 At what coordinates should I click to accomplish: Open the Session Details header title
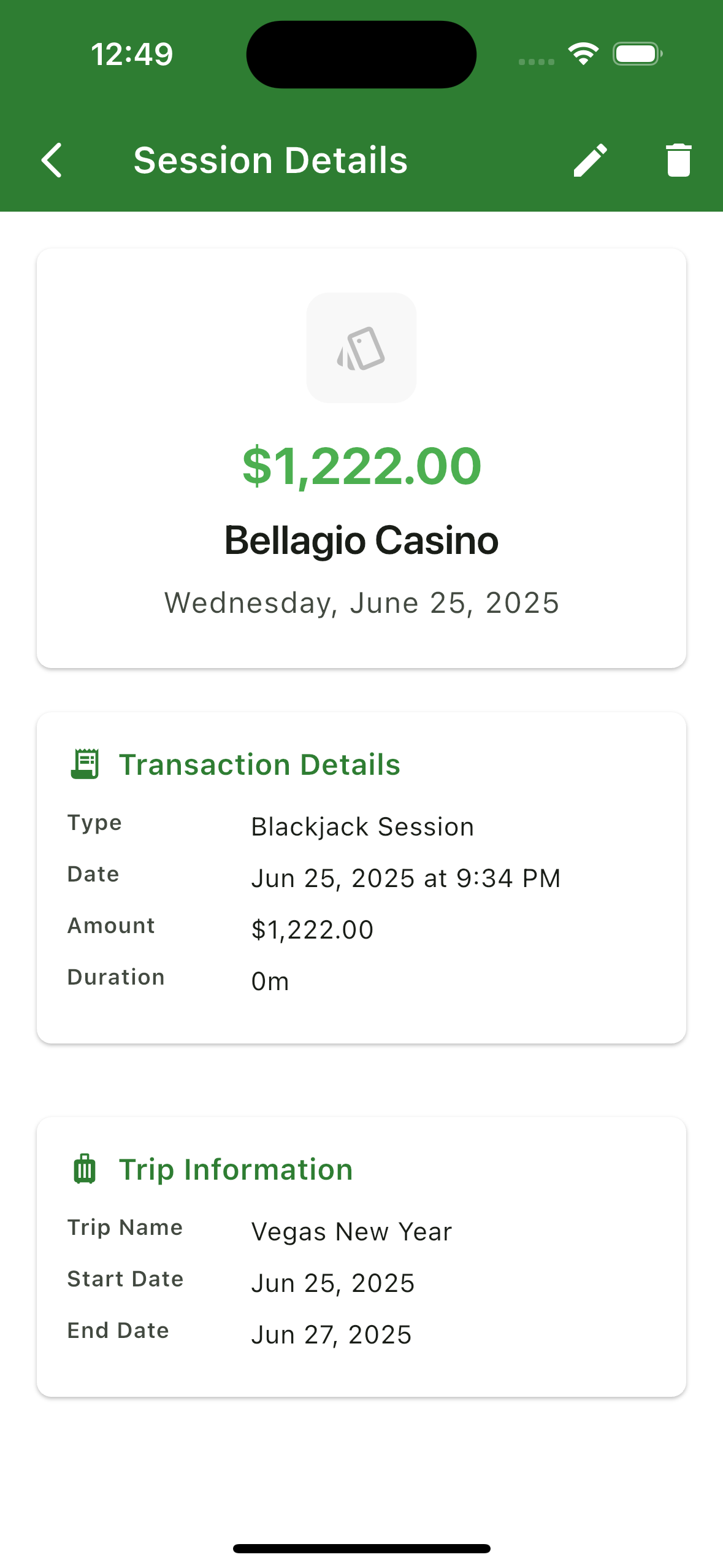(x=271, y=160)
